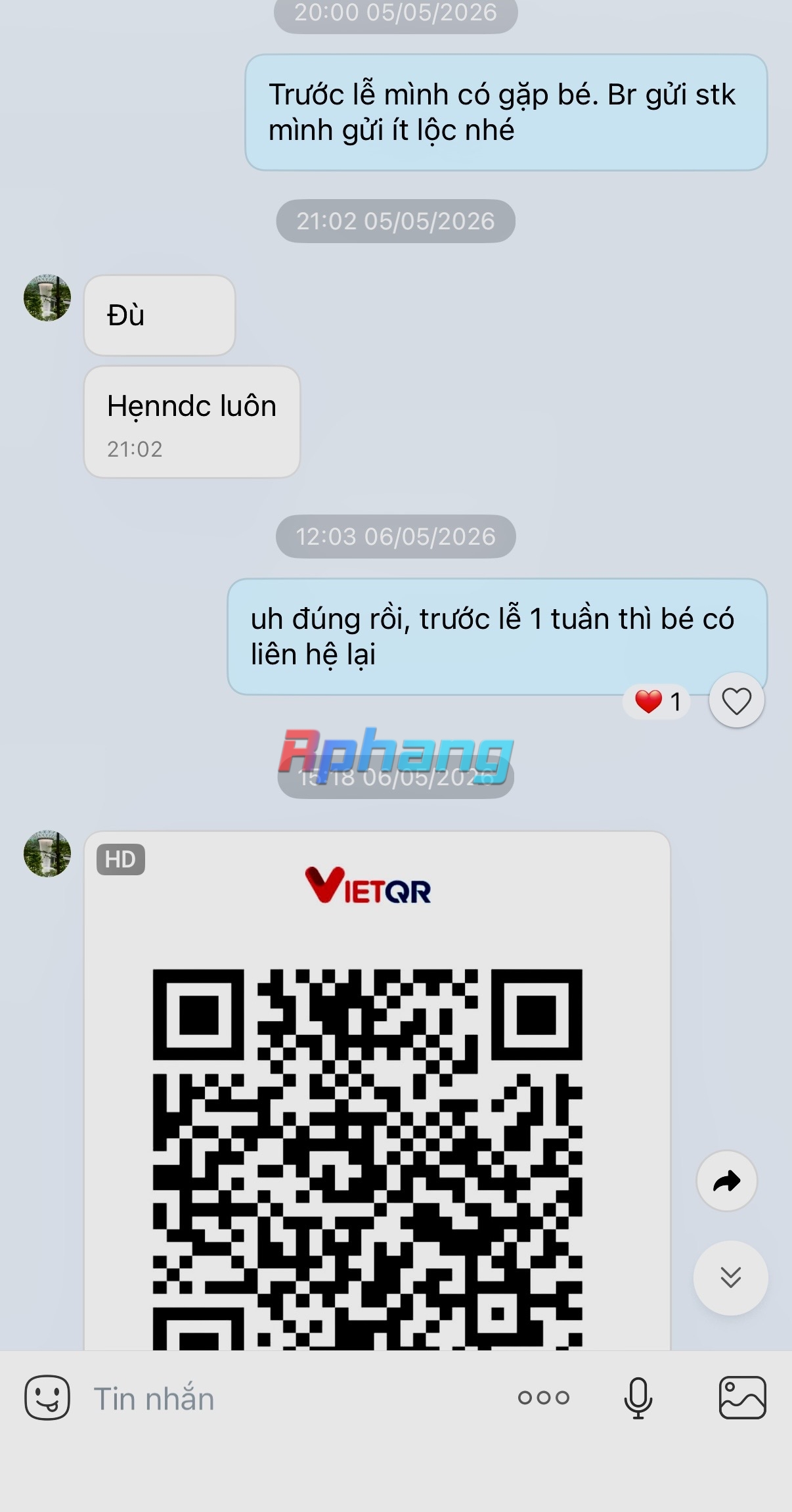Forward the VietQR image
This screenshot has width=792, height=1512.
[x=727, y=1181]
